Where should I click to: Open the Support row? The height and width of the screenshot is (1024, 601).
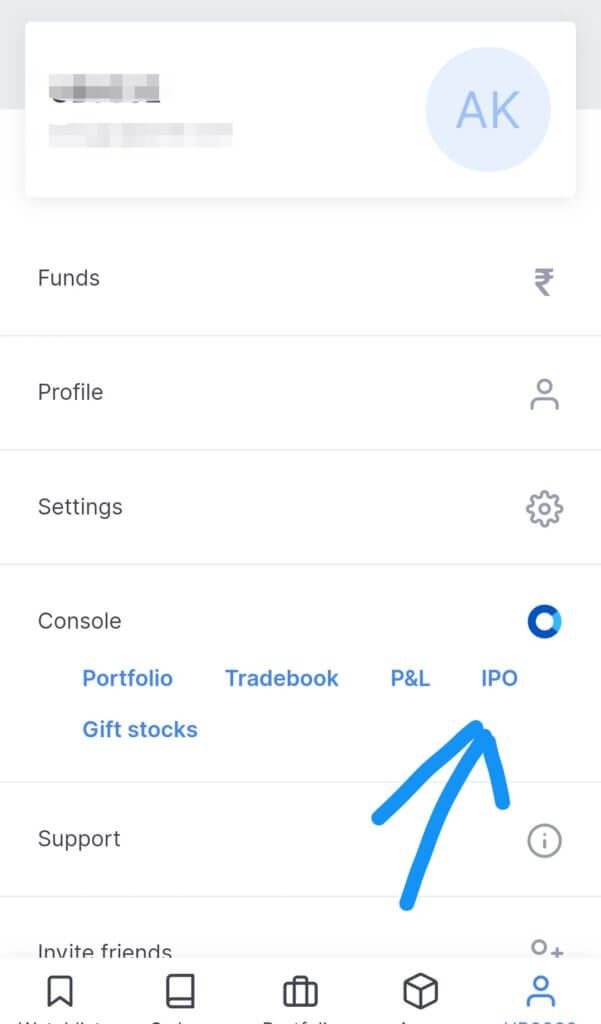[300, 840]
